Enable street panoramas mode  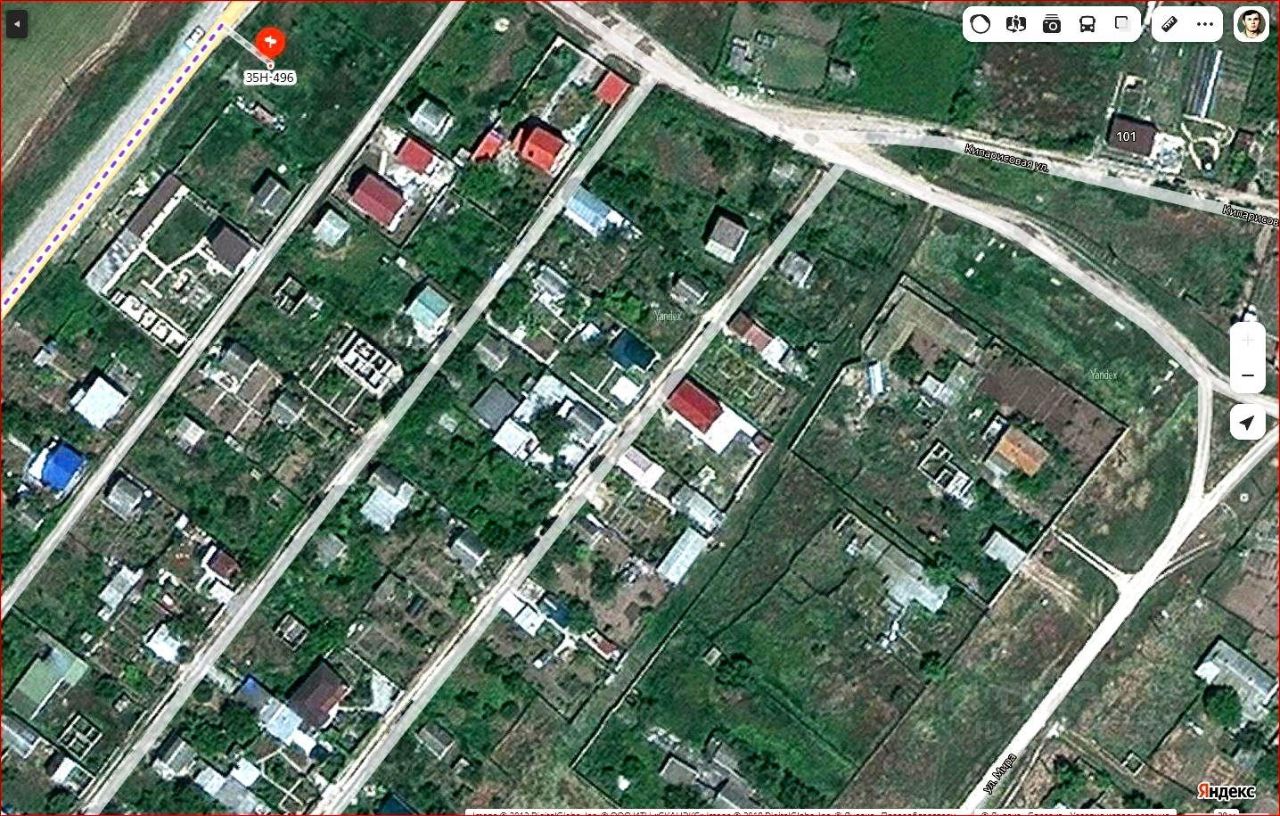[x=1016, y=24]
